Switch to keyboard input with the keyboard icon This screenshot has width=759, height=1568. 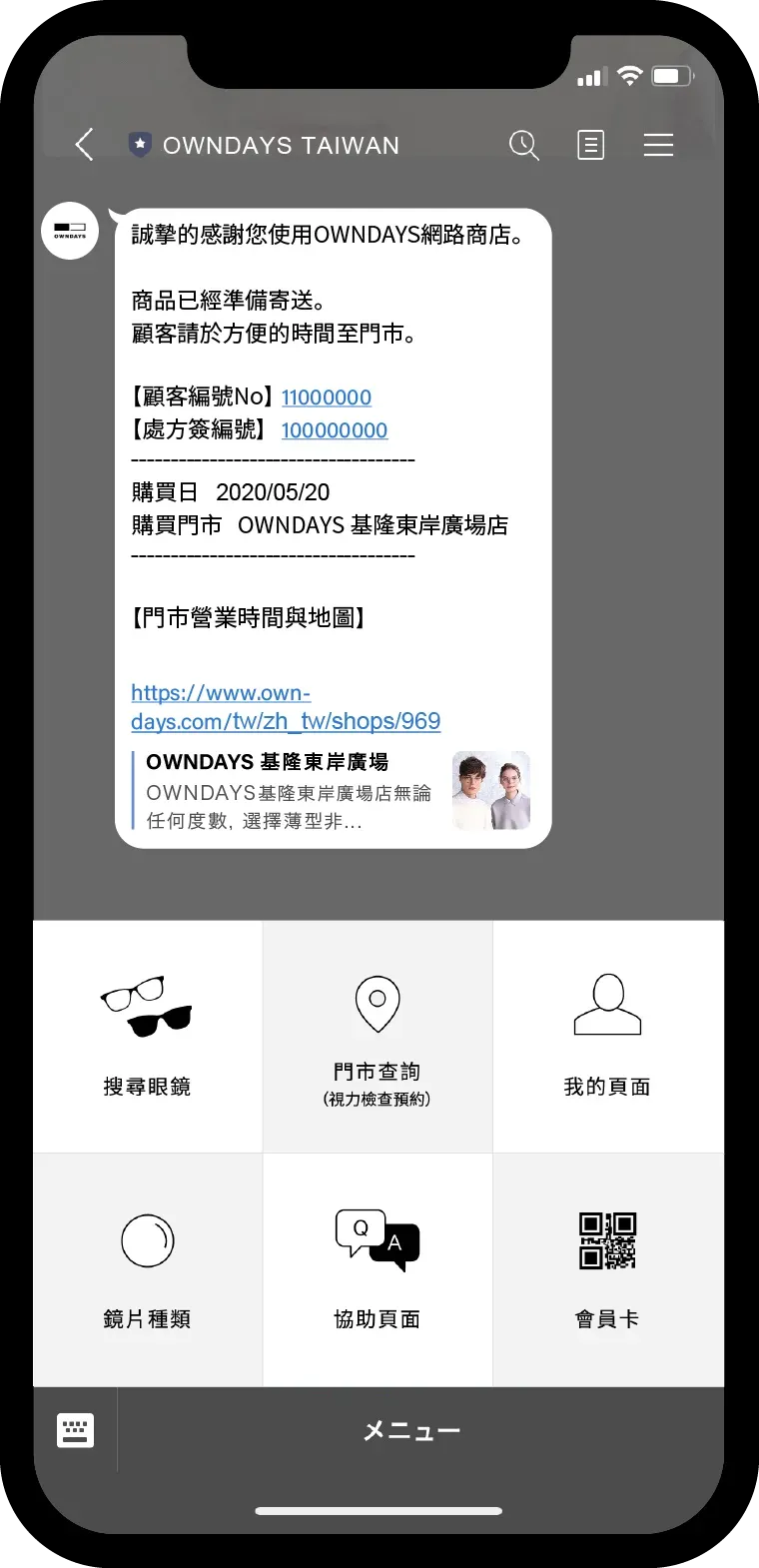click(x=76, y=1430)
